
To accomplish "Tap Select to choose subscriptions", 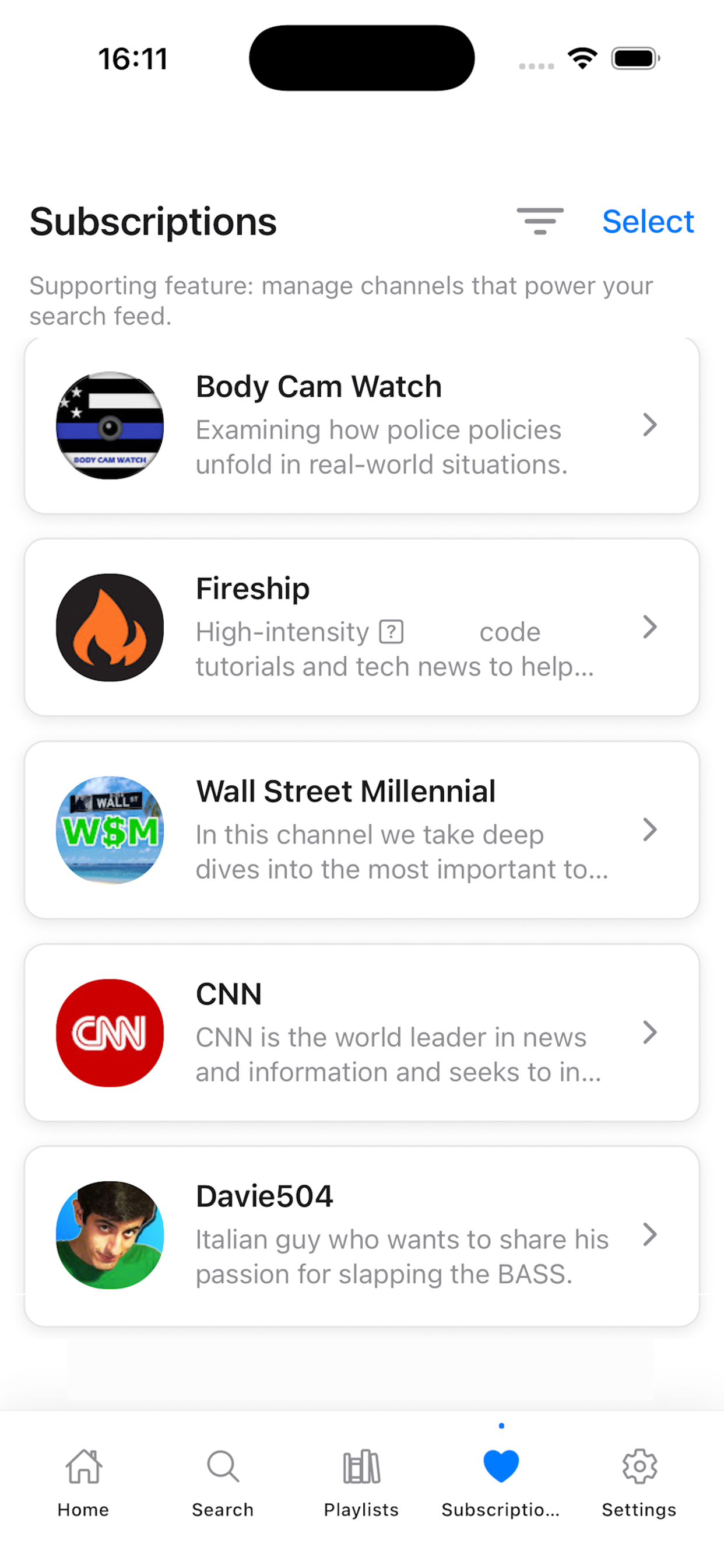I will 647,222.
